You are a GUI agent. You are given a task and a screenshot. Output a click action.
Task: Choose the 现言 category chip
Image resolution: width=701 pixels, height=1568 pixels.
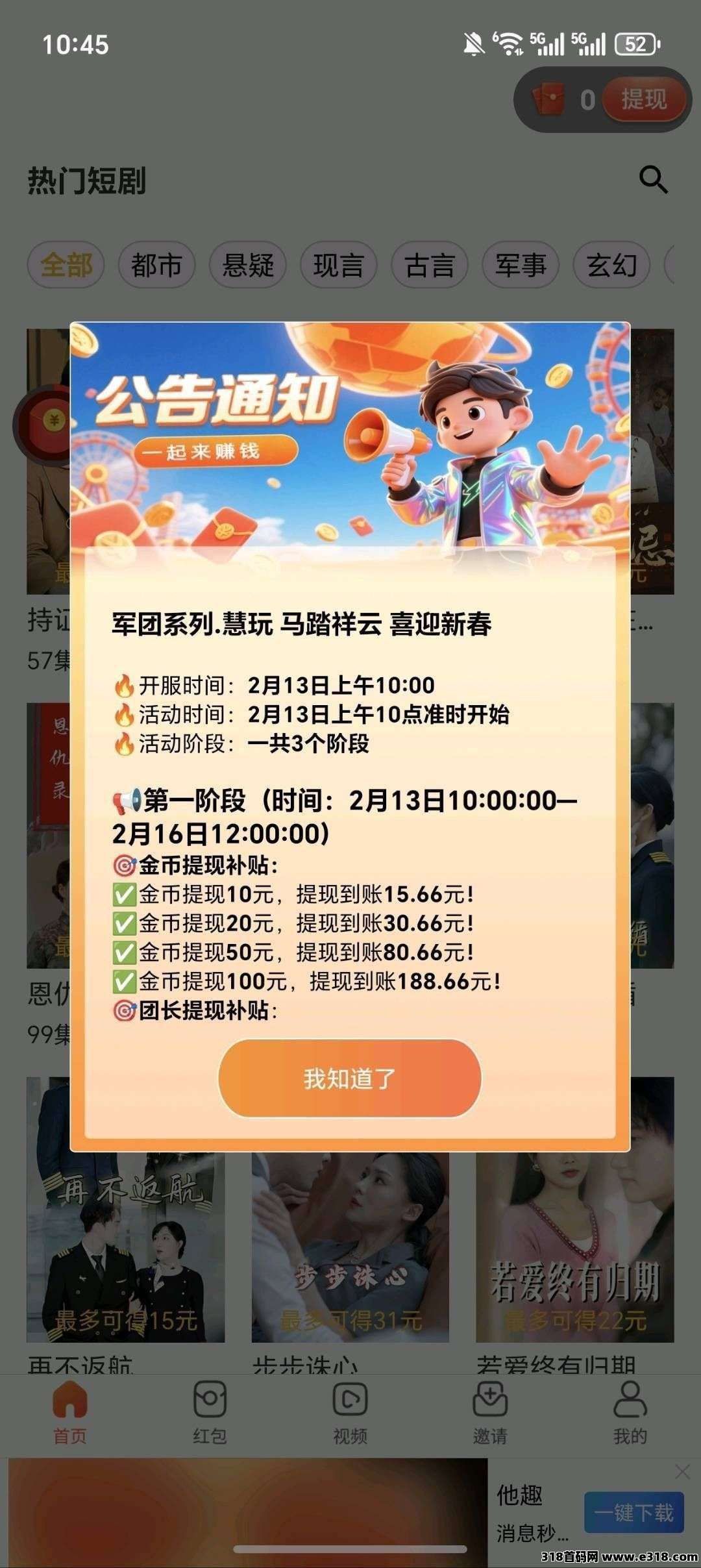(338, 266)
